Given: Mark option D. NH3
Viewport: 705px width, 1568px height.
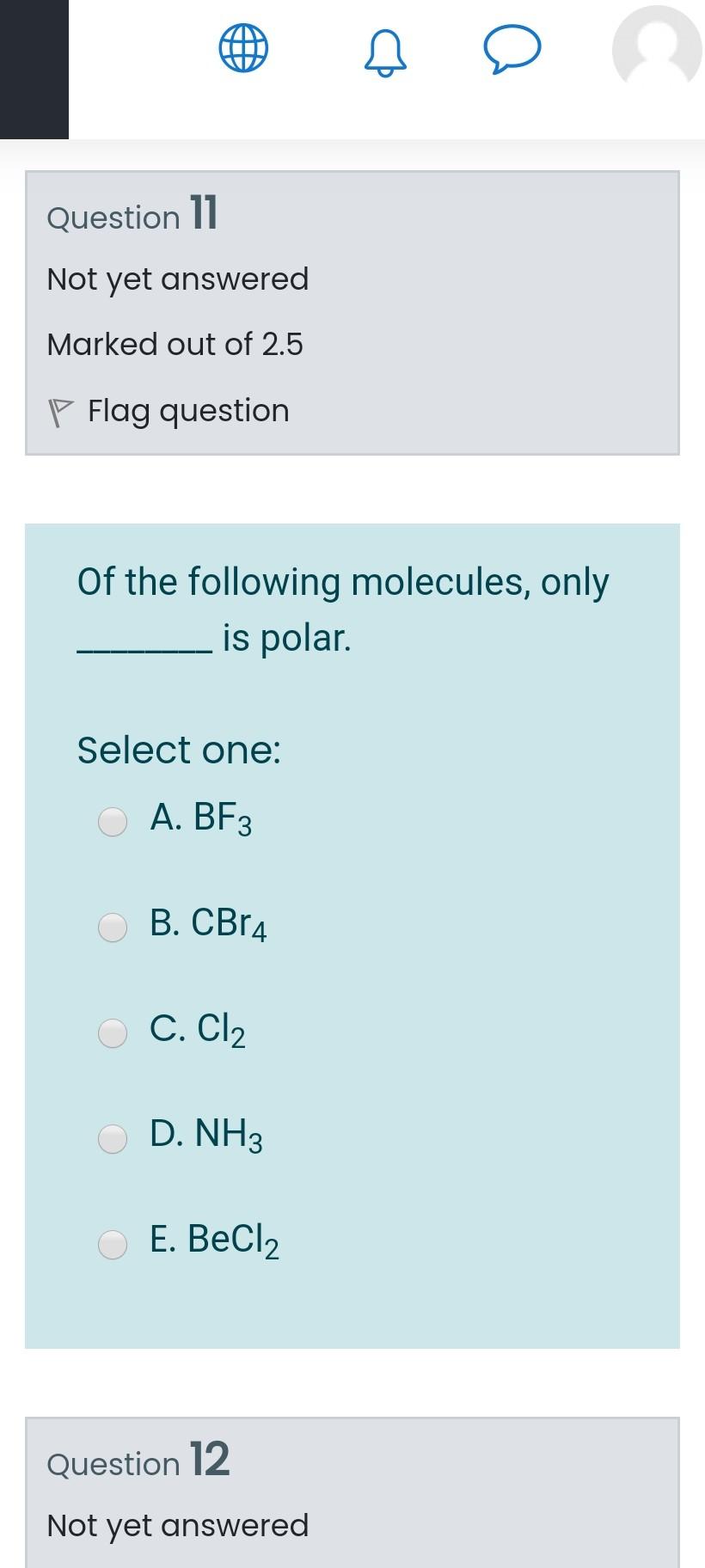Looking at the screenshot, I should point(113,1138).
